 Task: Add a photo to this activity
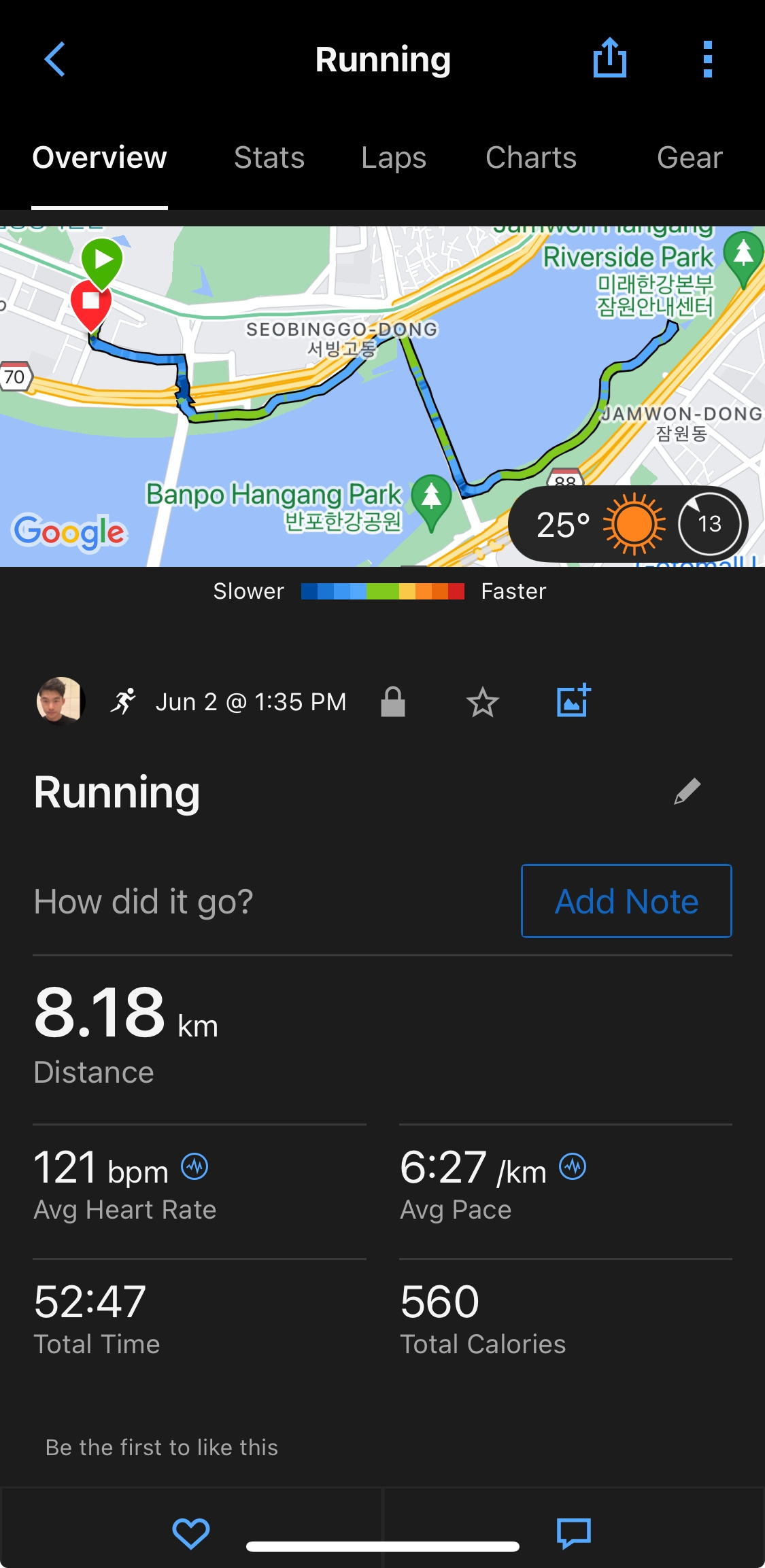click(573, 701)
